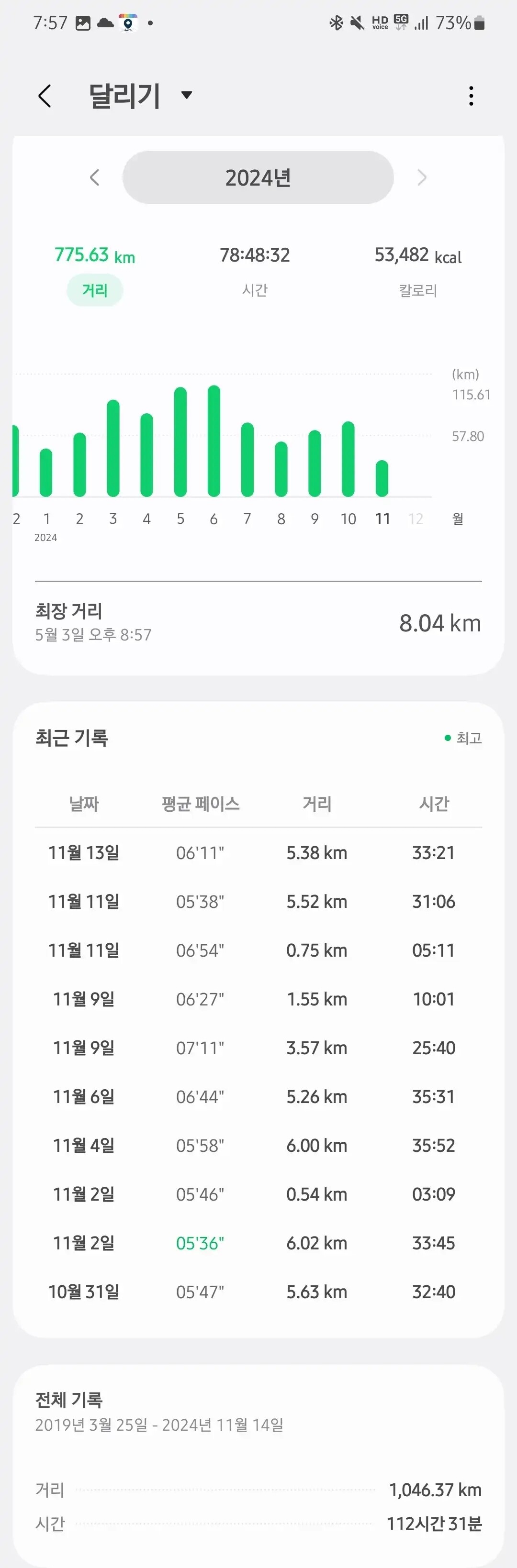This screenshot has width=517, height=1568.
Task: Go back from the 달리기 screen
Action: pyautogui.click(x=45, y=96)
